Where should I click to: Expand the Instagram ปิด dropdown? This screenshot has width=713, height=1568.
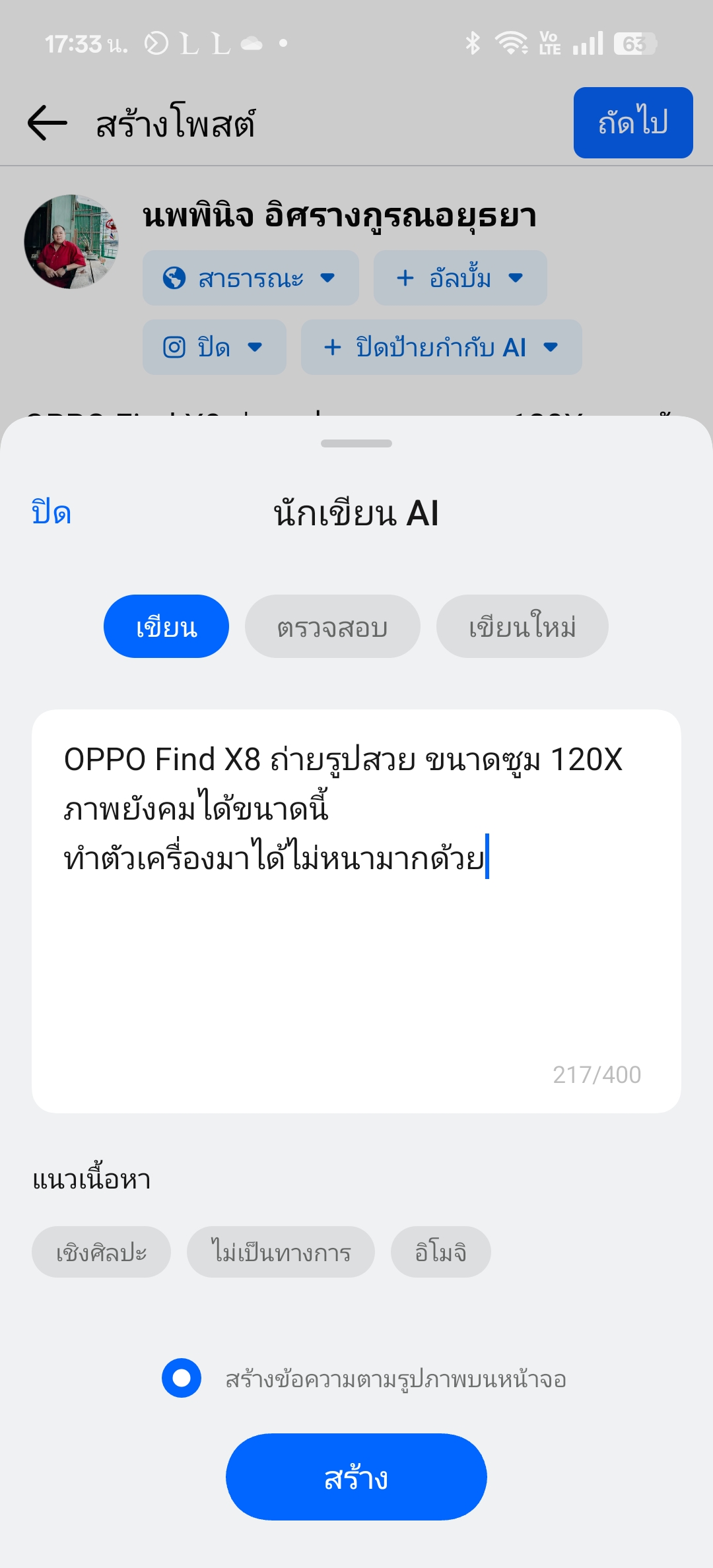[x=215, y=347]
